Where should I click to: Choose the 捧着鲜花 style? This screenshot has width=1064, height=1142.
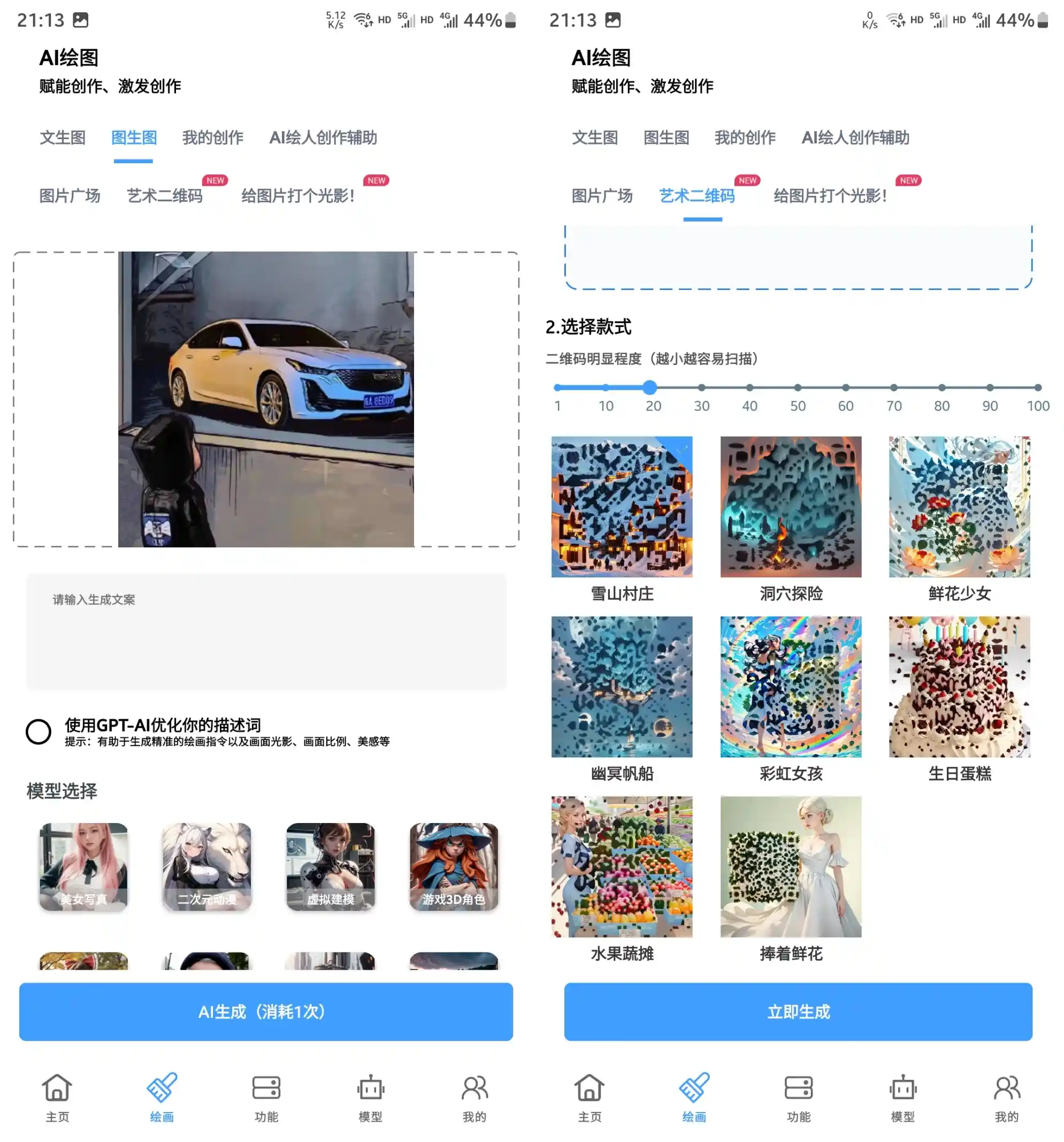click(791, 866)
